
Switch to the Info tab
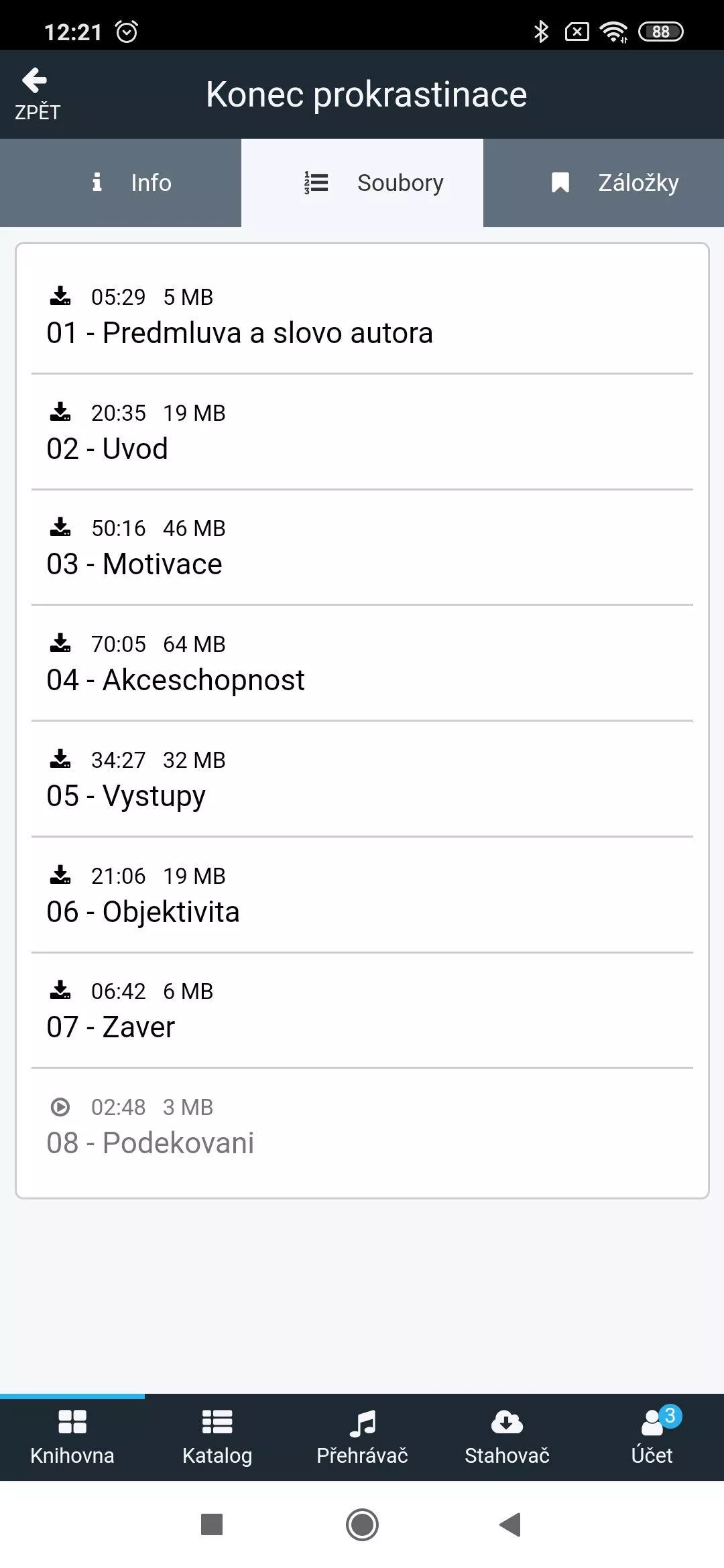(x=121, y=183)
